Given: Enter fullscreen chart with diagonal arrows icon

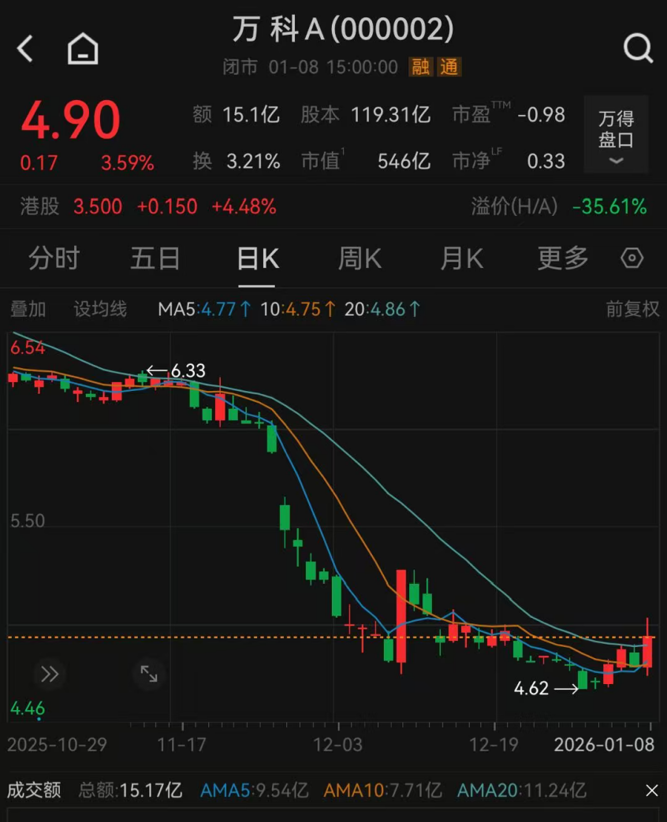Looking at the screenshot, I should click(x=148, y=674).
